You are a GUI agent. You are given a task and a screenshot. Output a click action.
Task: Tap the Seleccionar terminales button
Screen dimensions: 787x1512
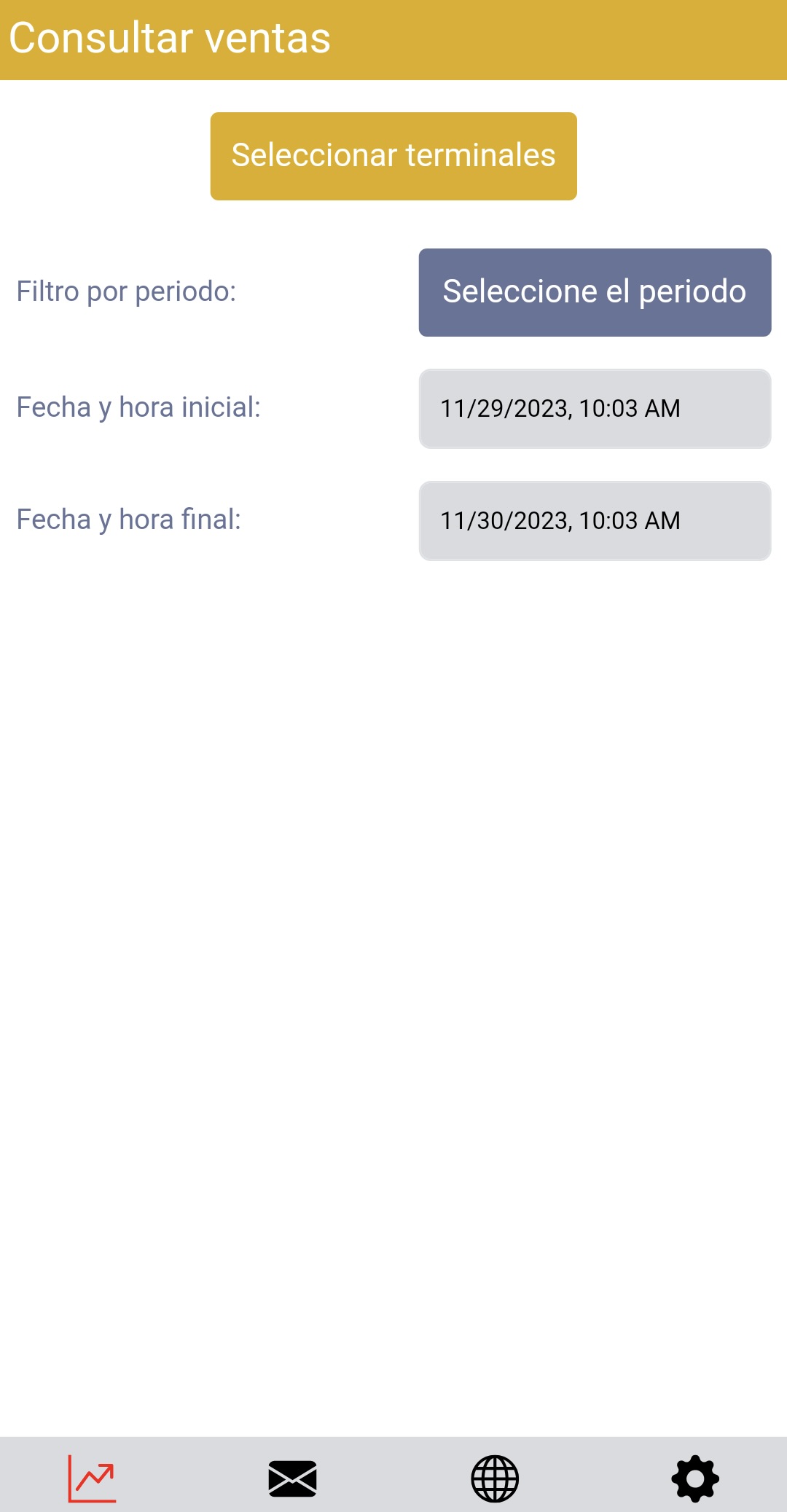[393, 156]
